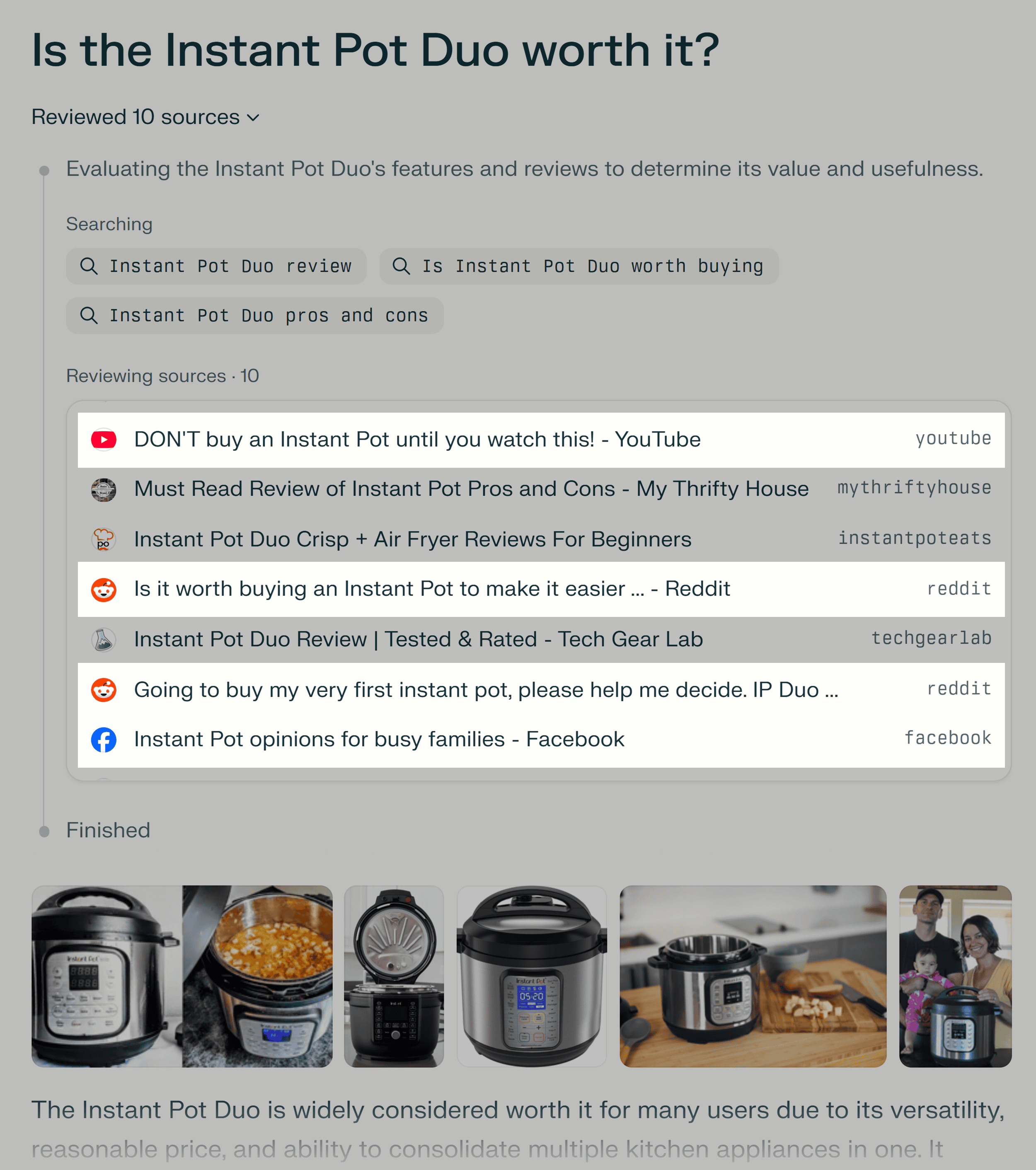Screen dimensions: 1036x1170
Task: View the family with Instant Pot image
Action: point(955,976)
